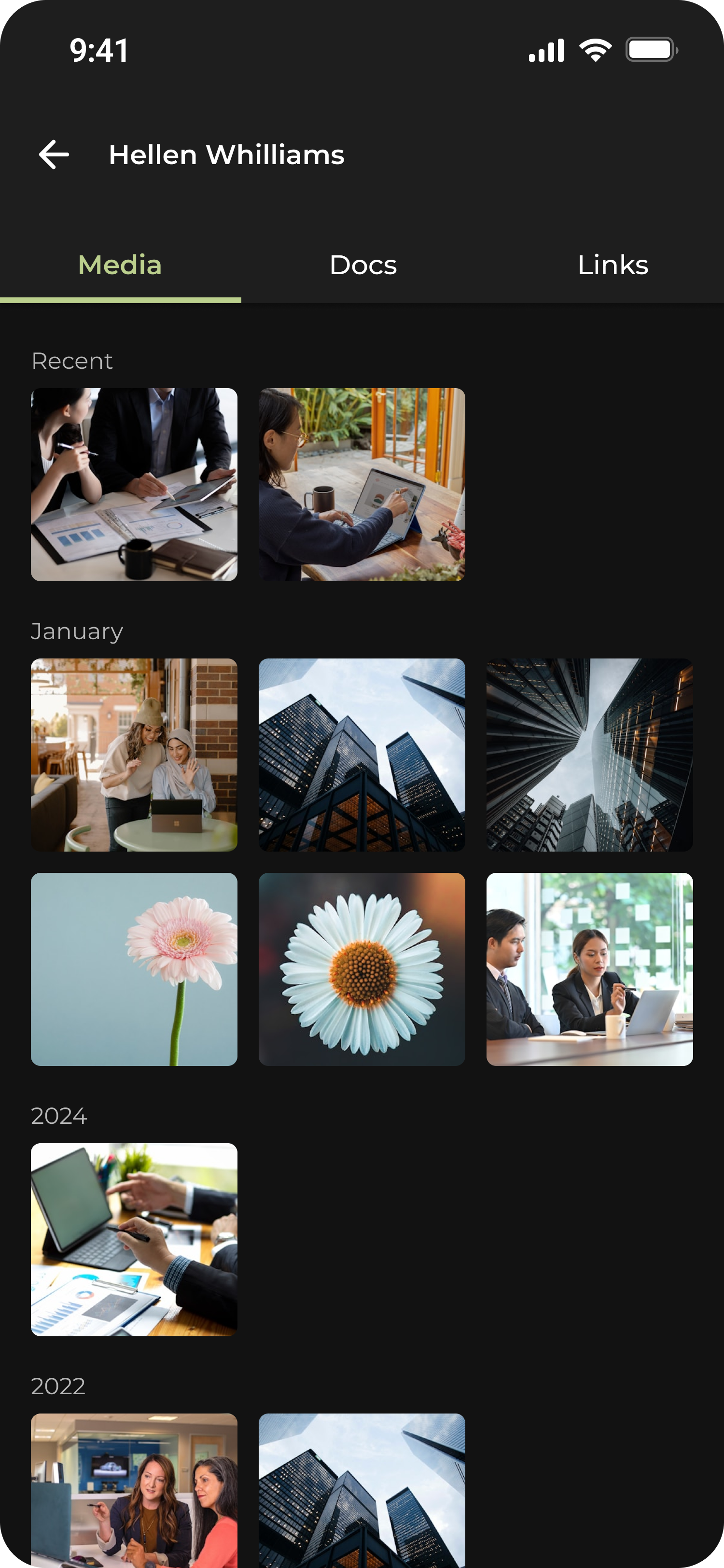Screen dimensions: 724x1568
Task: Open the white daisy photo
Action: tap(362, 969)
